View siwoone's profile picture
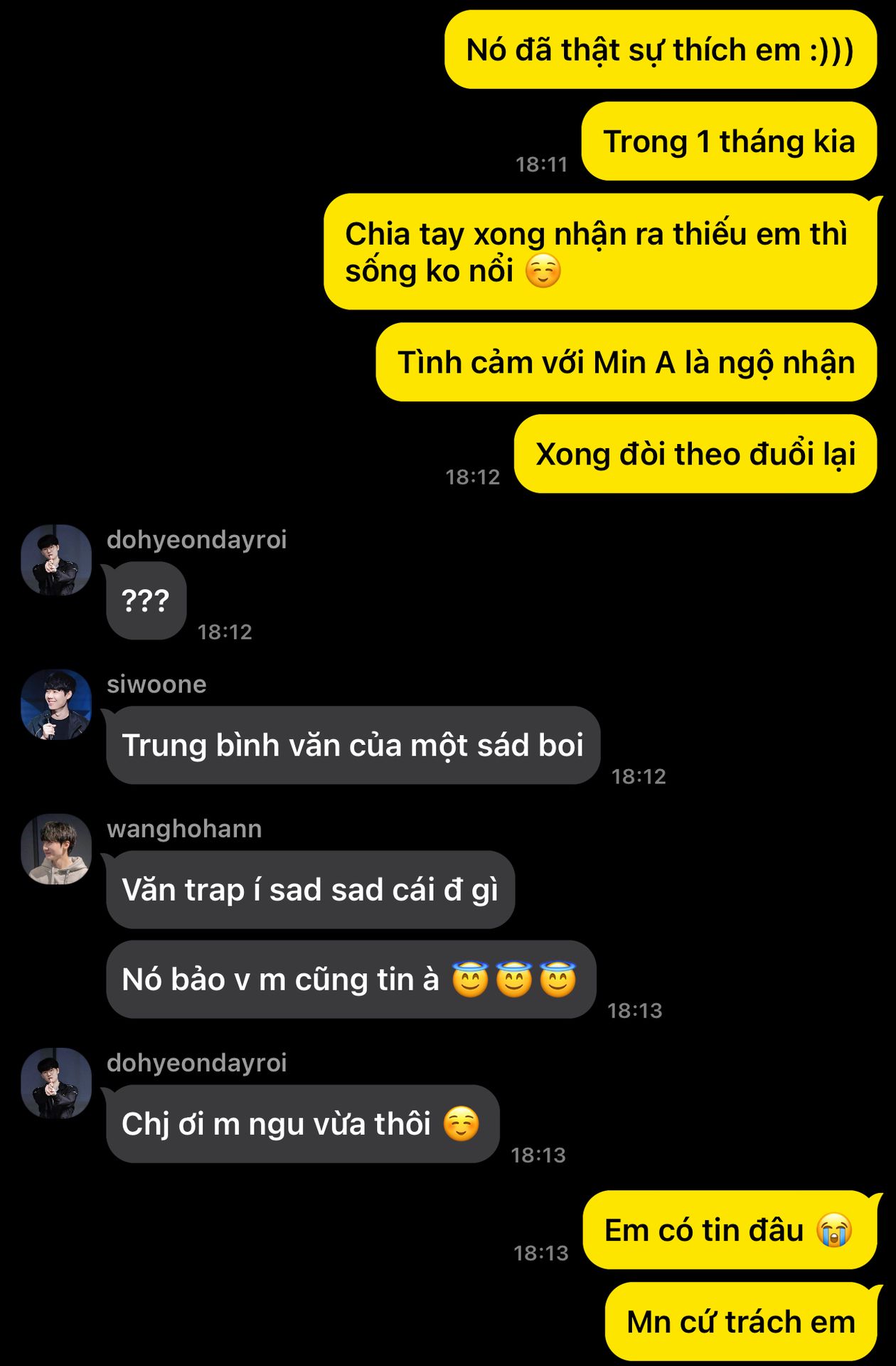This screenshot has height=1366, width=896. 56,704
